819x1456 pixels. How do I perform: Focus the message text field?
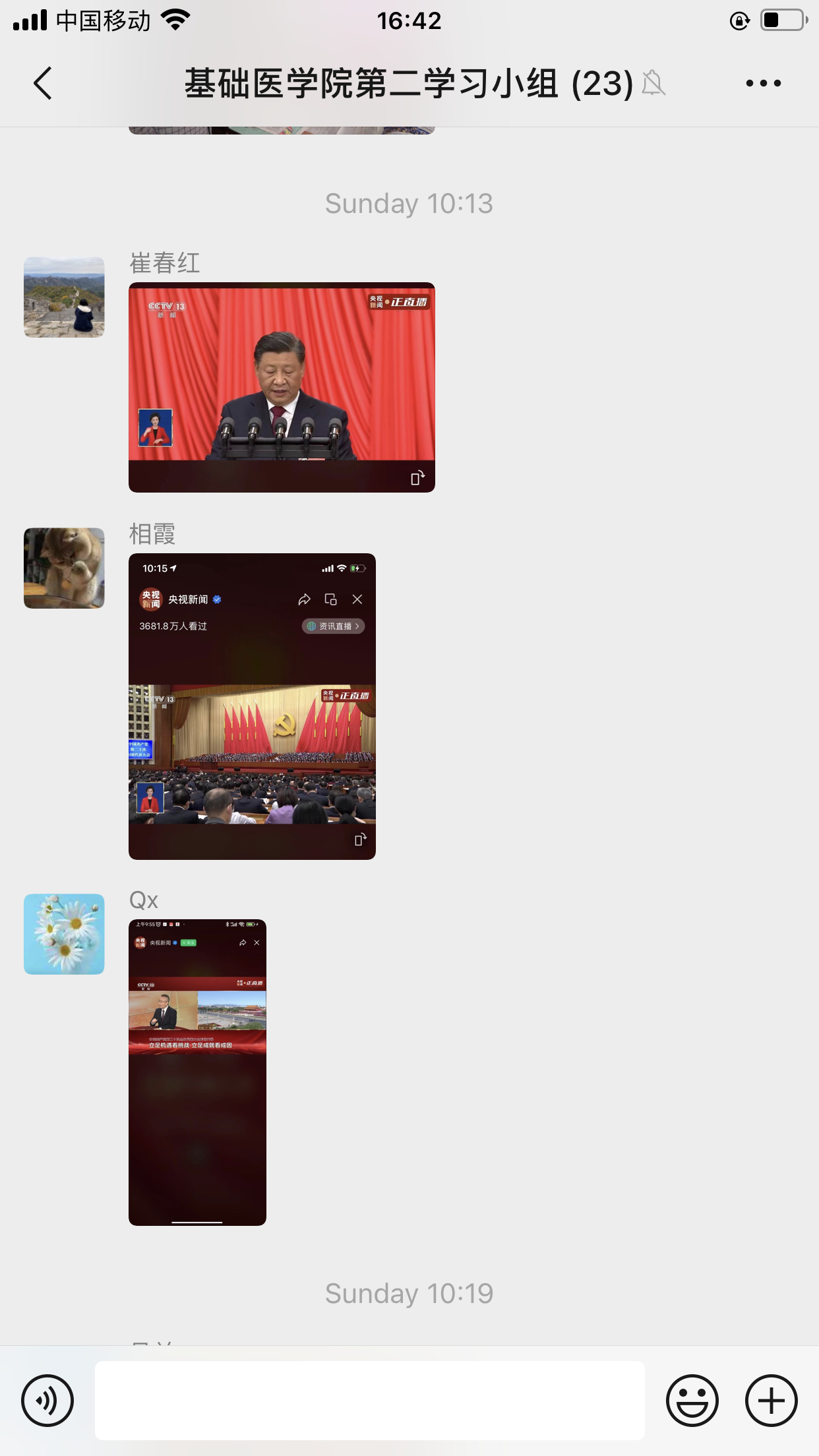369,1401
